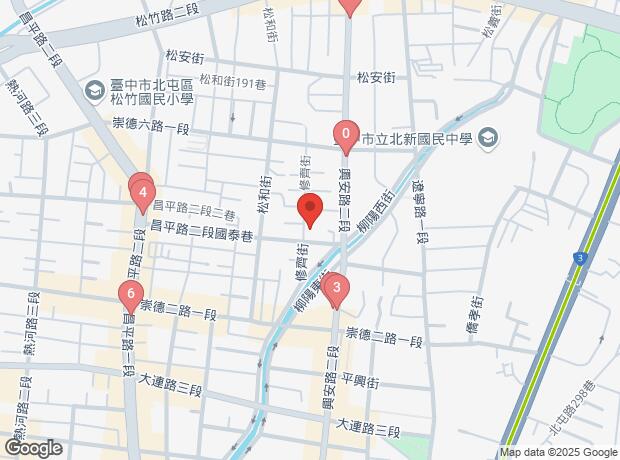Tap the map marker numbered 3

[x=337, y=291]
